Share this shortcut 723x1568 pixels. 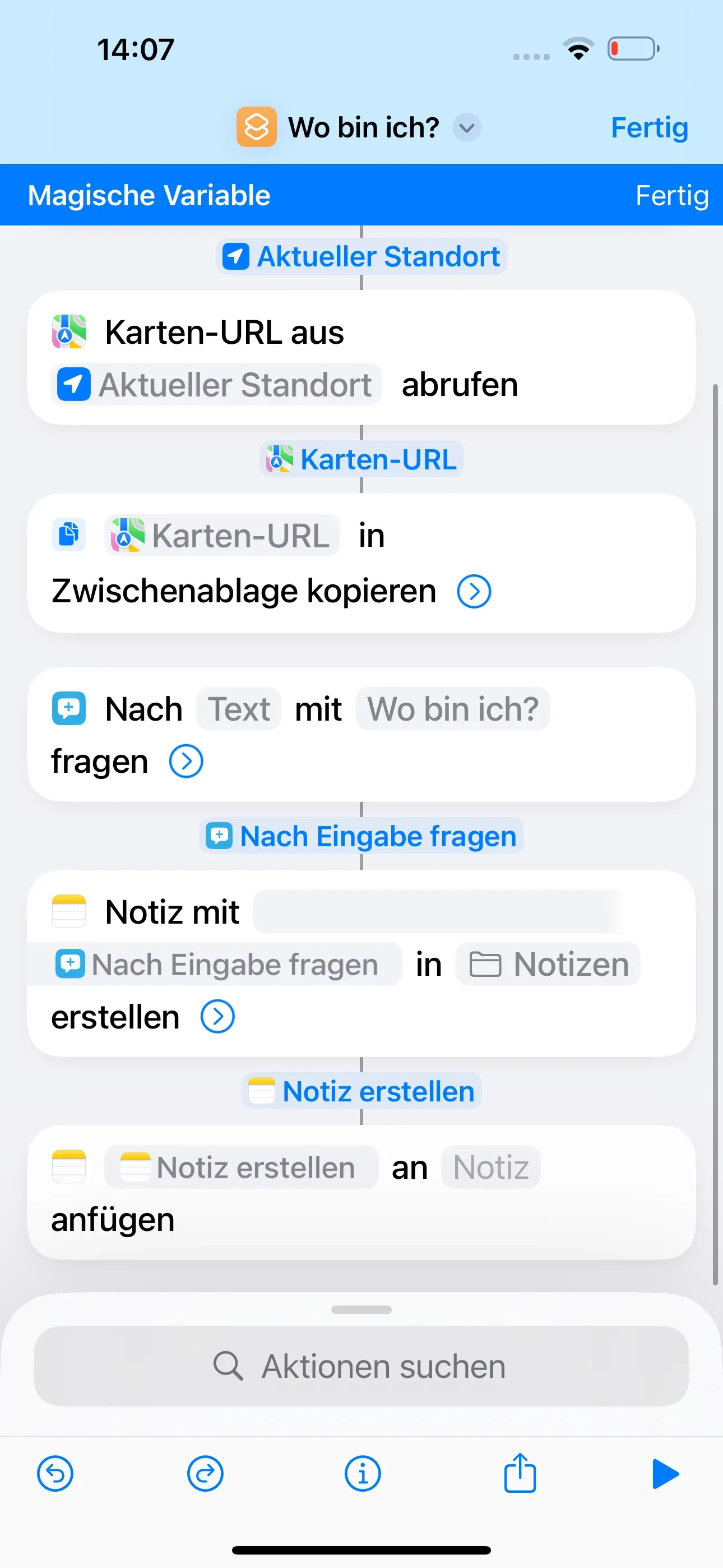(520, 1474)
